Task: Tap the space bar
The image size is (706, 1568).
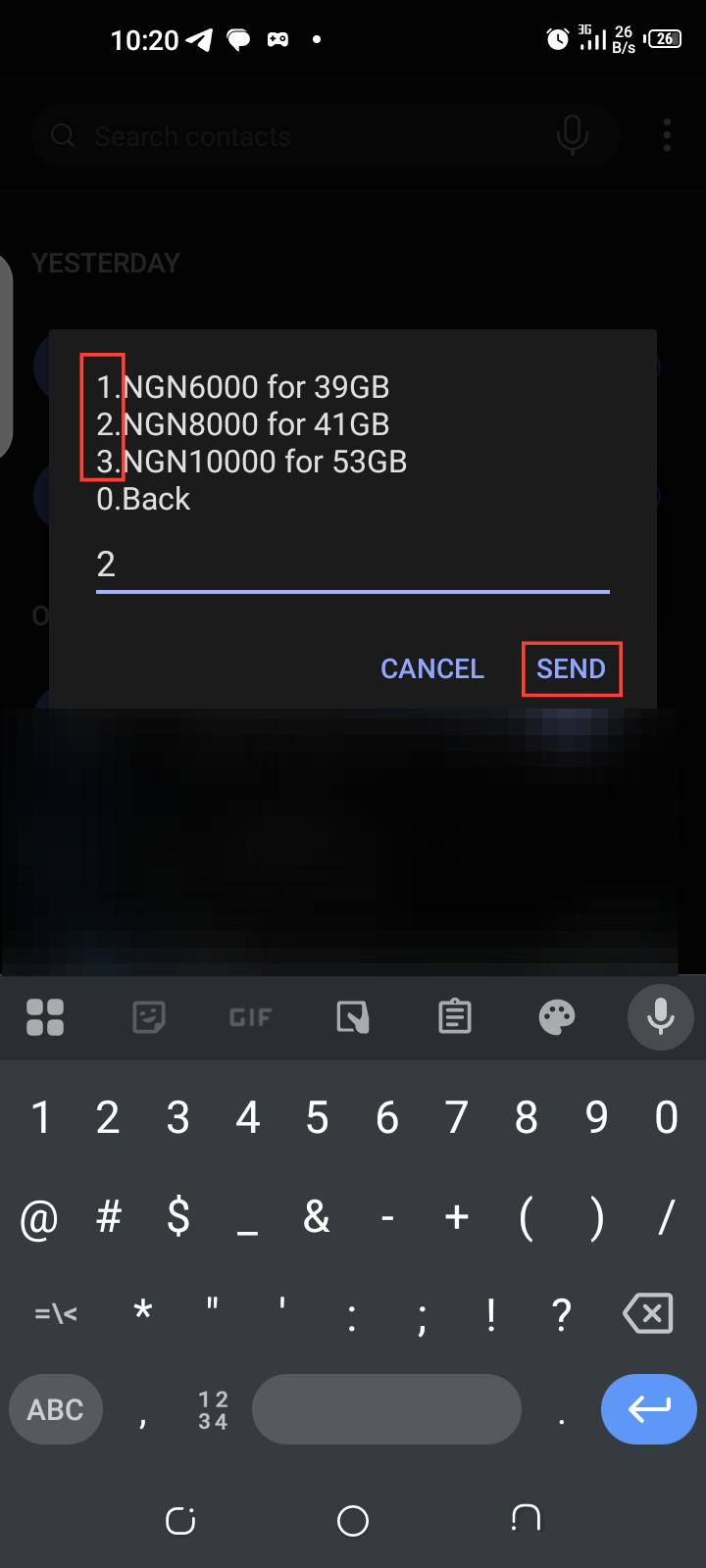Action: tap(386, 1409)
